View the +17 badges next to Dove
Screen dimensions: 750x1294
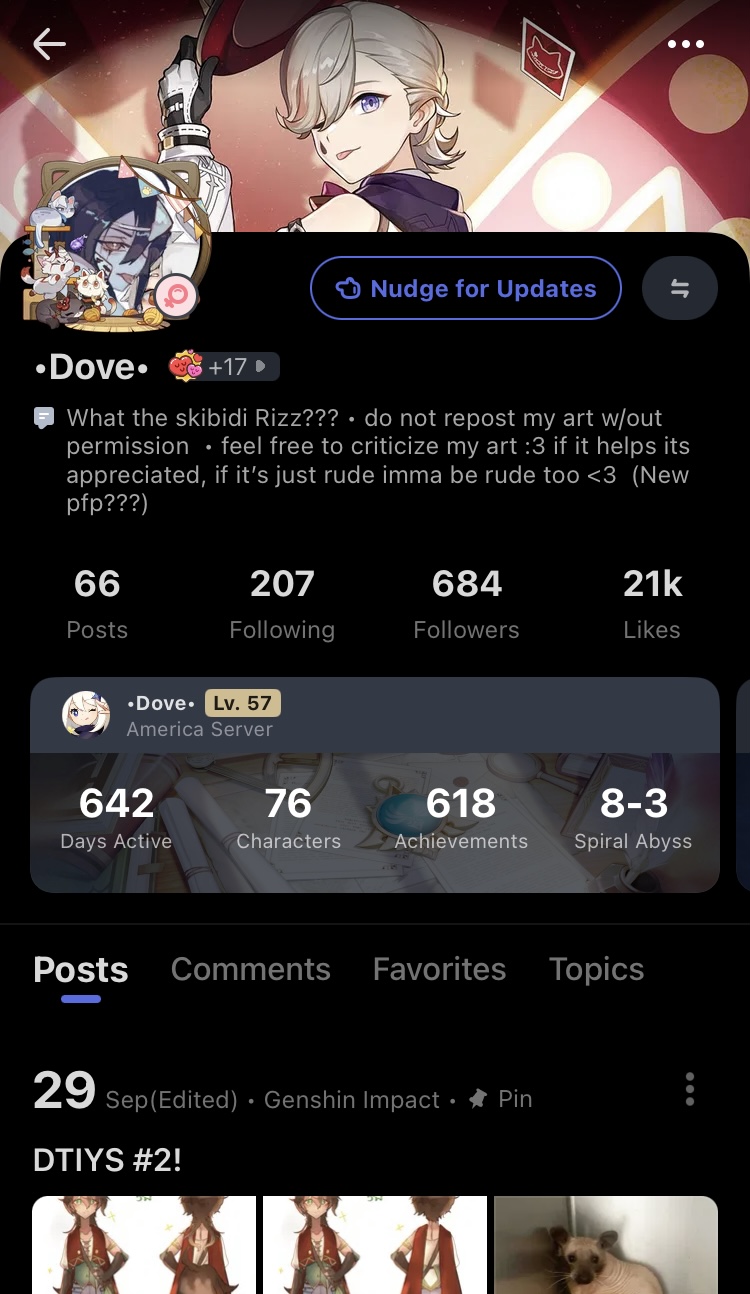[x=224, y=367]
